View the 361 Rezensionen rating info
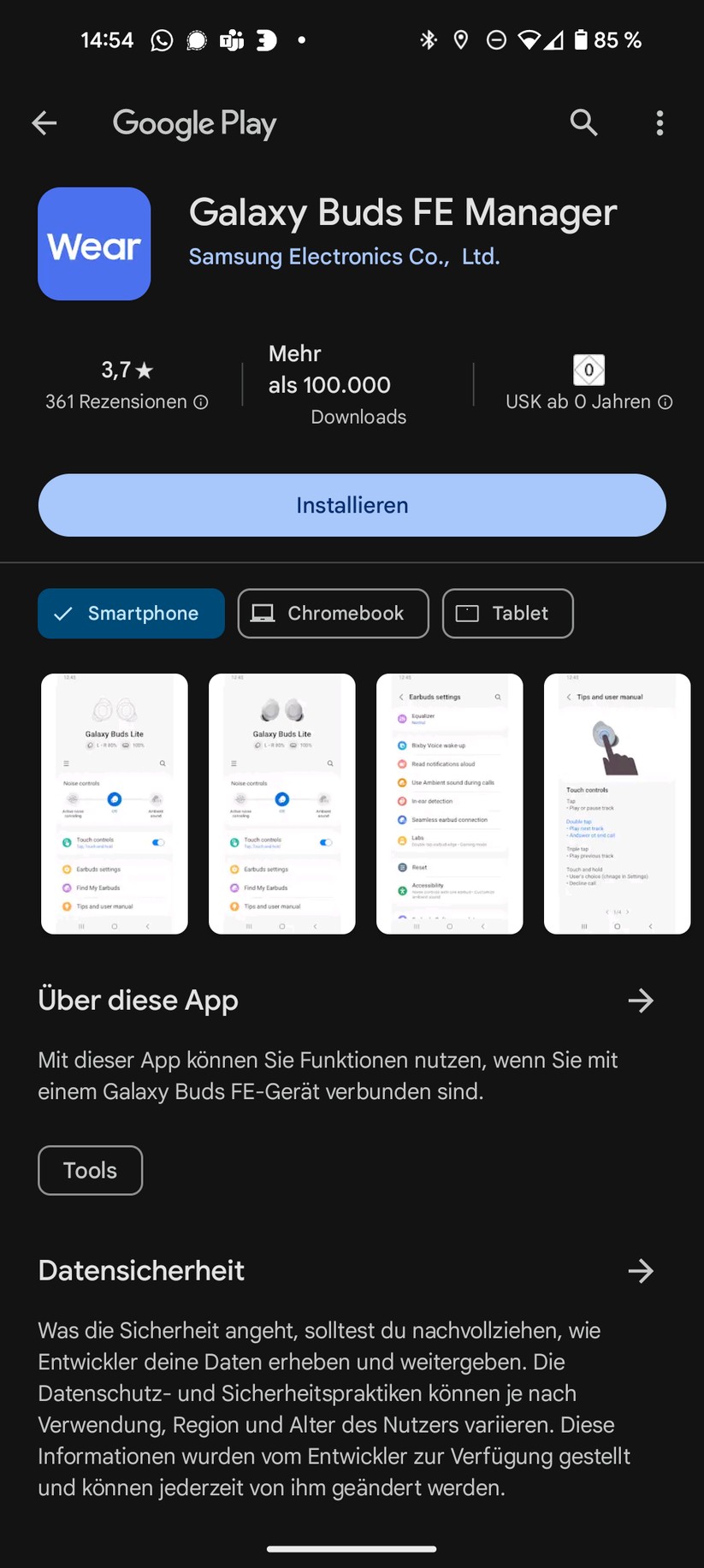The height and width of the screenshot is (1568, 704). pyautogui.click(x=127, y=401)
